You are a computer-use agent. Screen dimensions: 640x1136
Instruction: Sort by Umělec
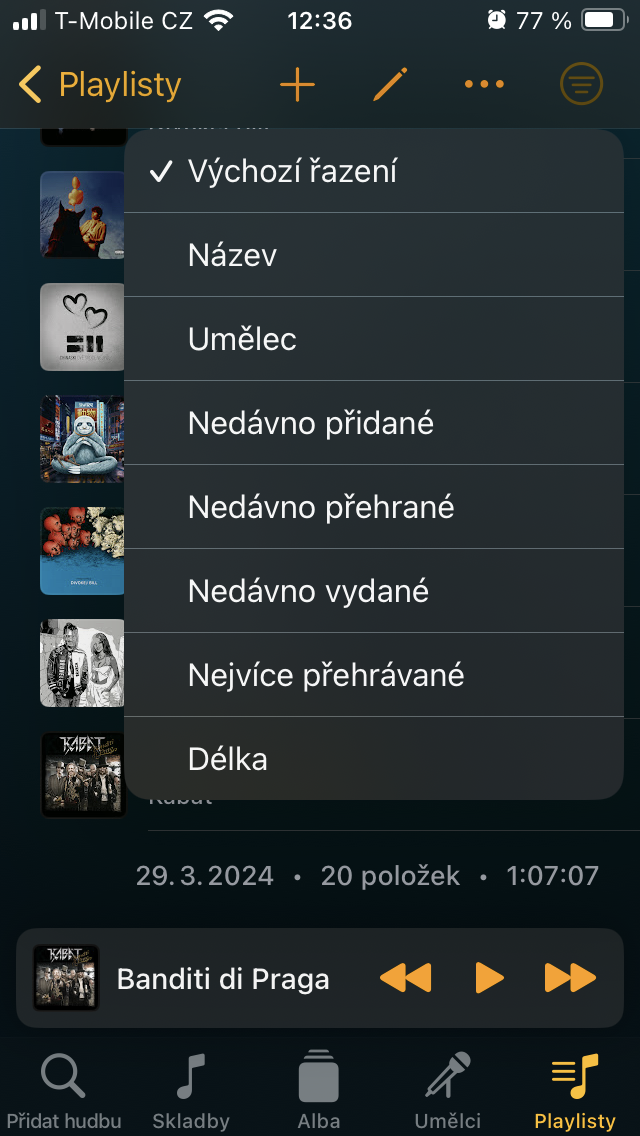point(374,339)
